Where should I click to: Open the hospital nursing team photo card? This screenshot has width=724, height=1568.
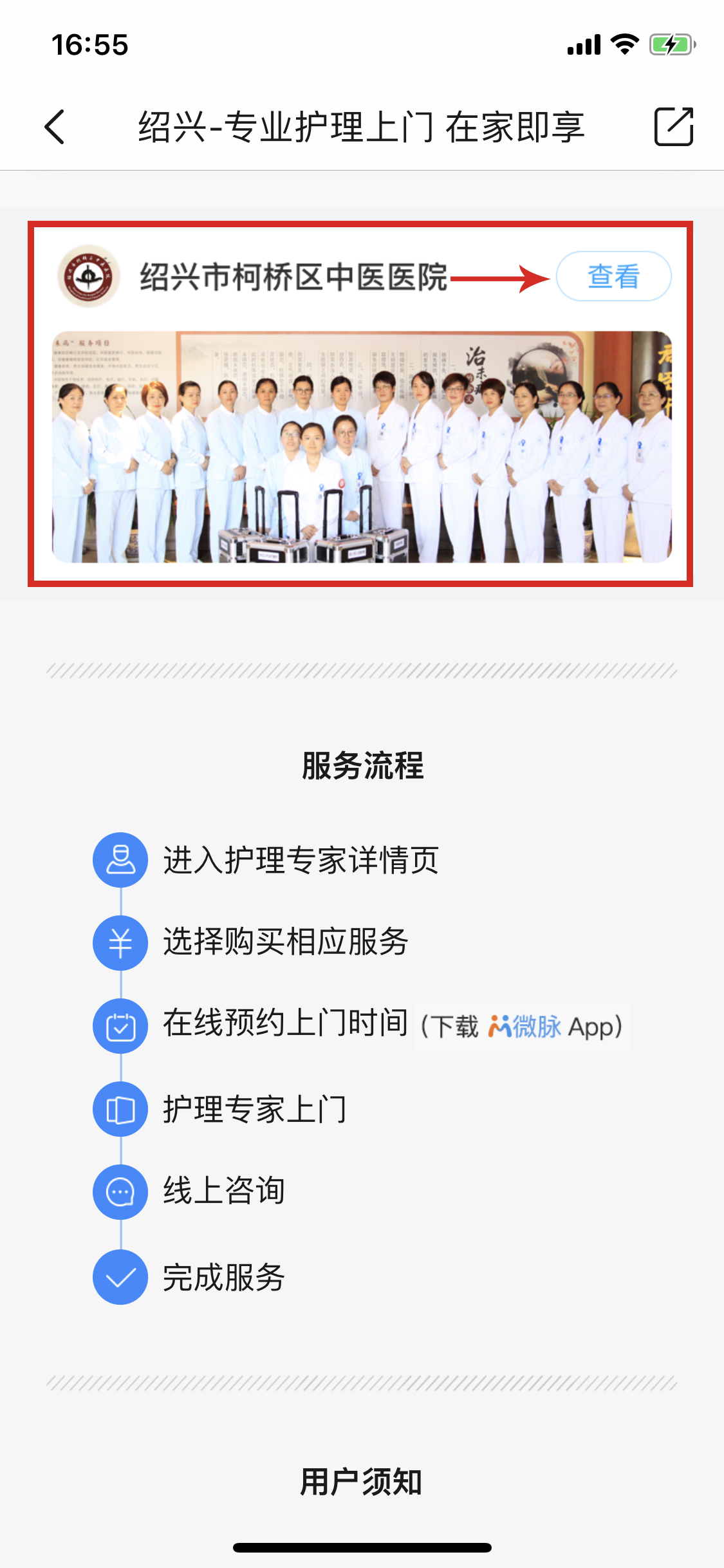pyautogui.click(x=362, y=447)
